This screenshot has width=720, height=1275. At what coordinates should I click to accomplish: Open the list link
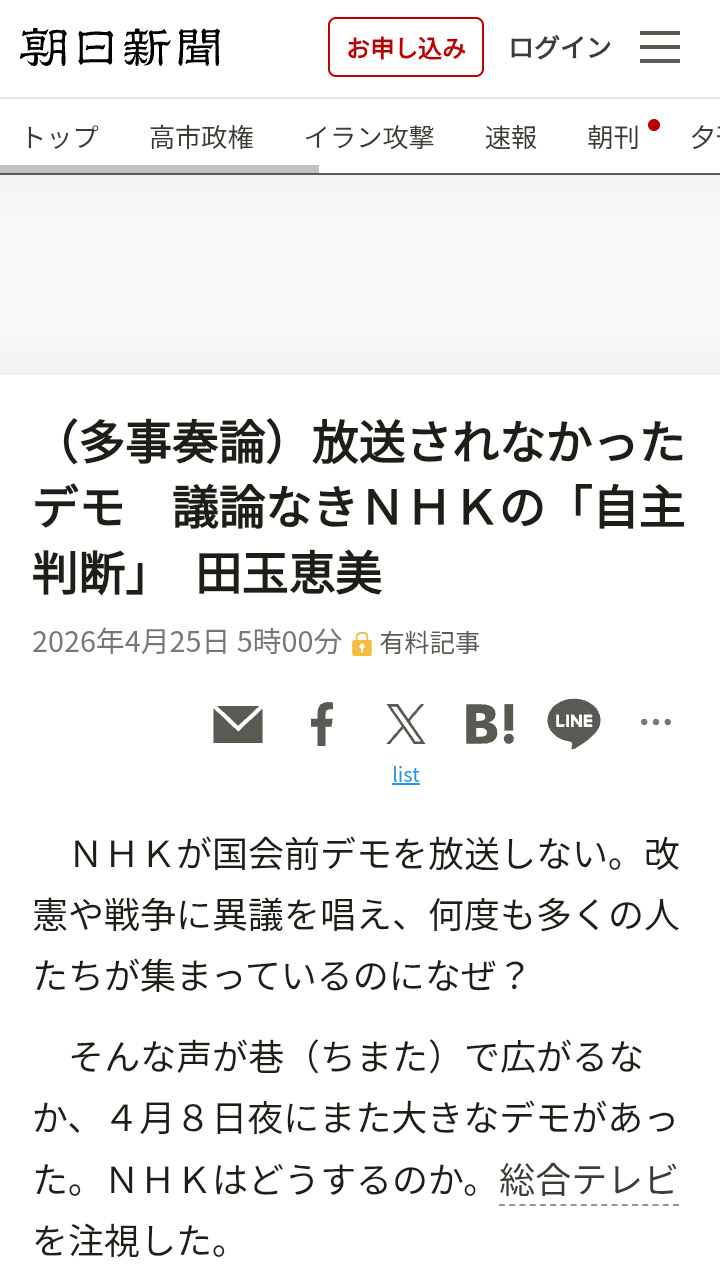[x=406, y=775]
